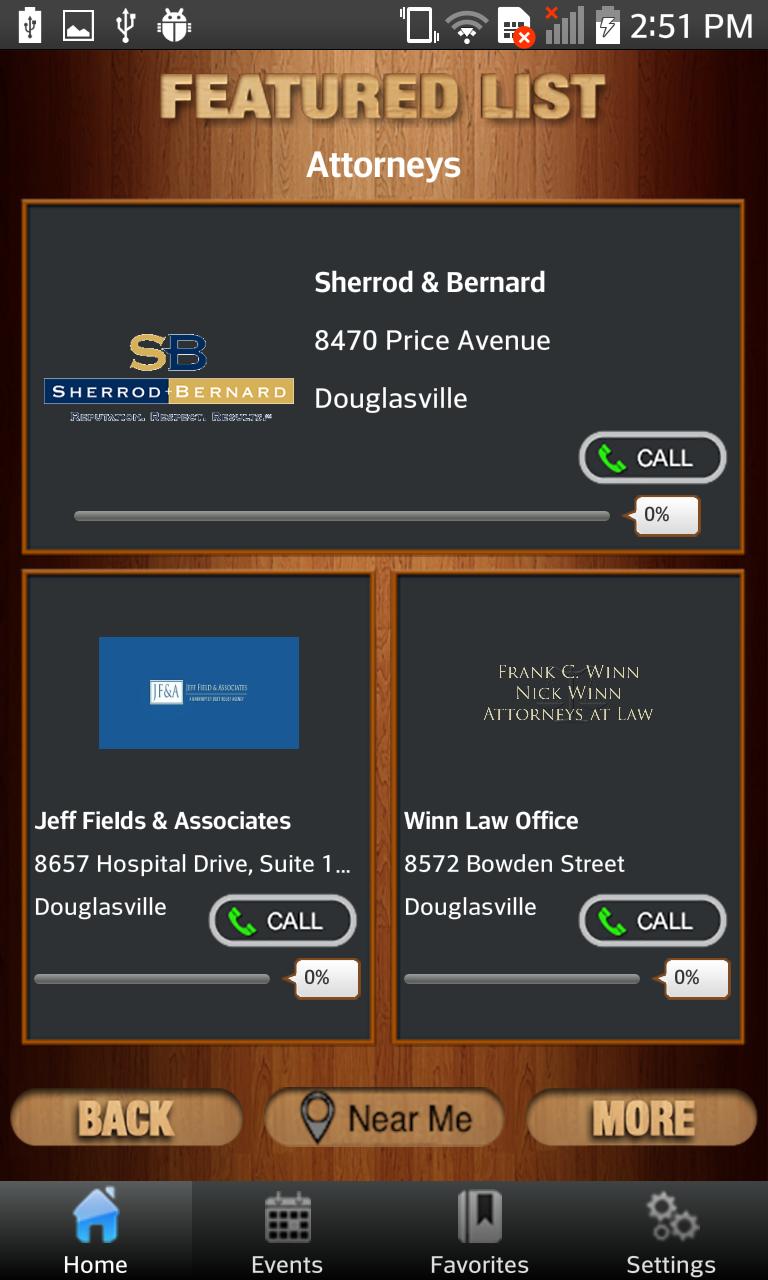768x1280 pixels.
Task: Open the Favorites tab
Action: pyautogui.click(x=479, y=1232)
